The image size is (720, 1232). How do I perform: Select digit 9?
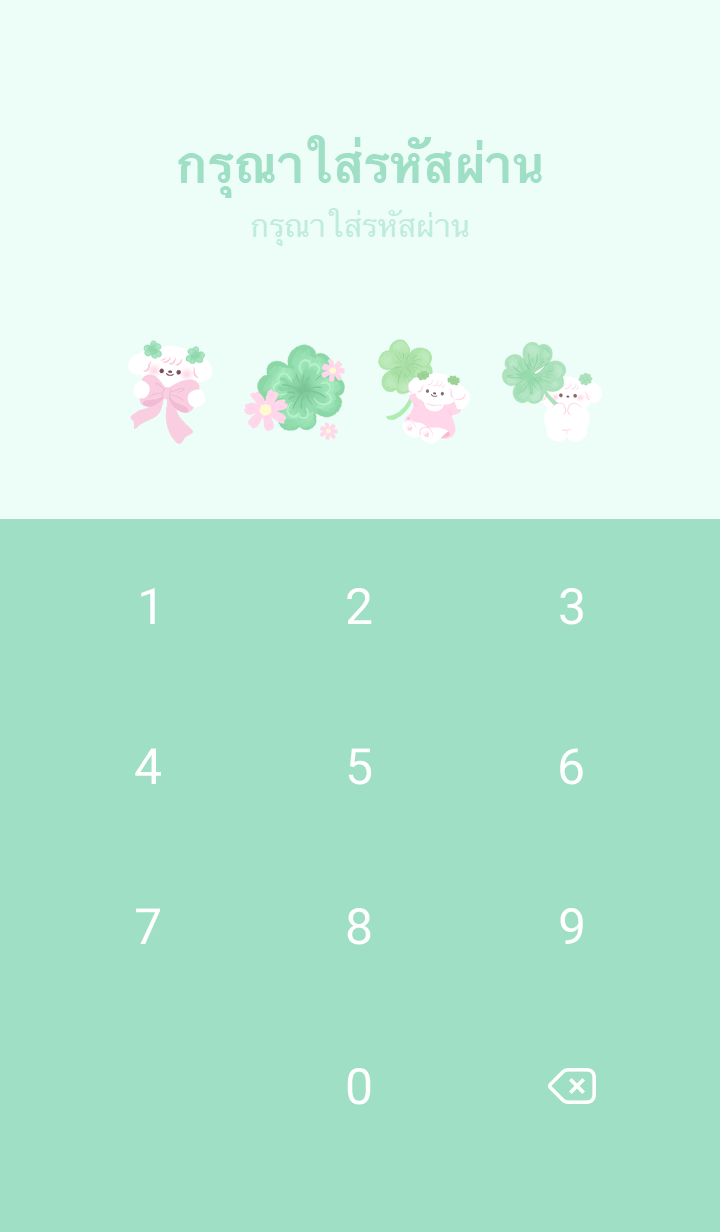coord(571,927)
